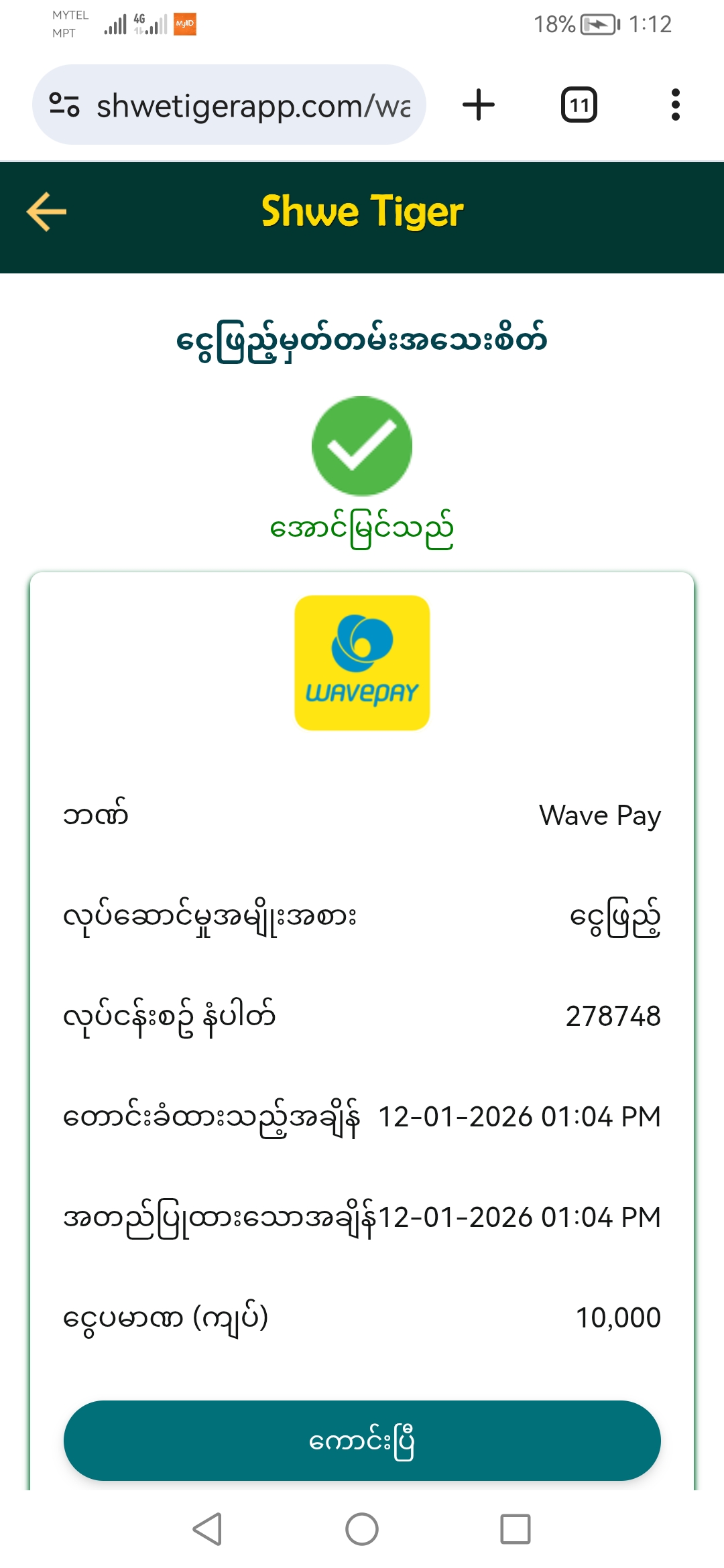View site info icon in address bar
The height and width of the screenshot is (1568, 724).
64,105
